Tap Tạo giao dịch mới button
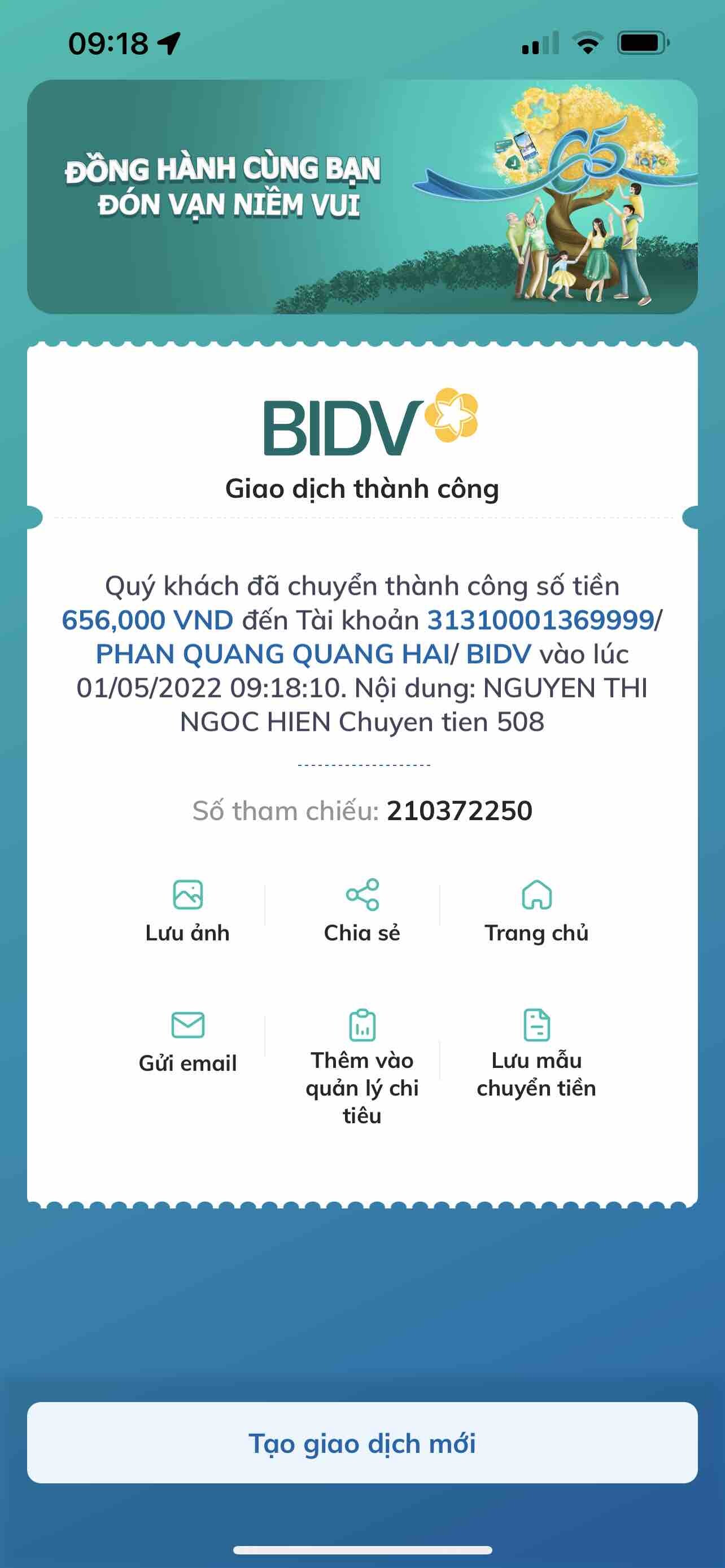This screenshot has width=725, height=1568. coord(362,1442)
